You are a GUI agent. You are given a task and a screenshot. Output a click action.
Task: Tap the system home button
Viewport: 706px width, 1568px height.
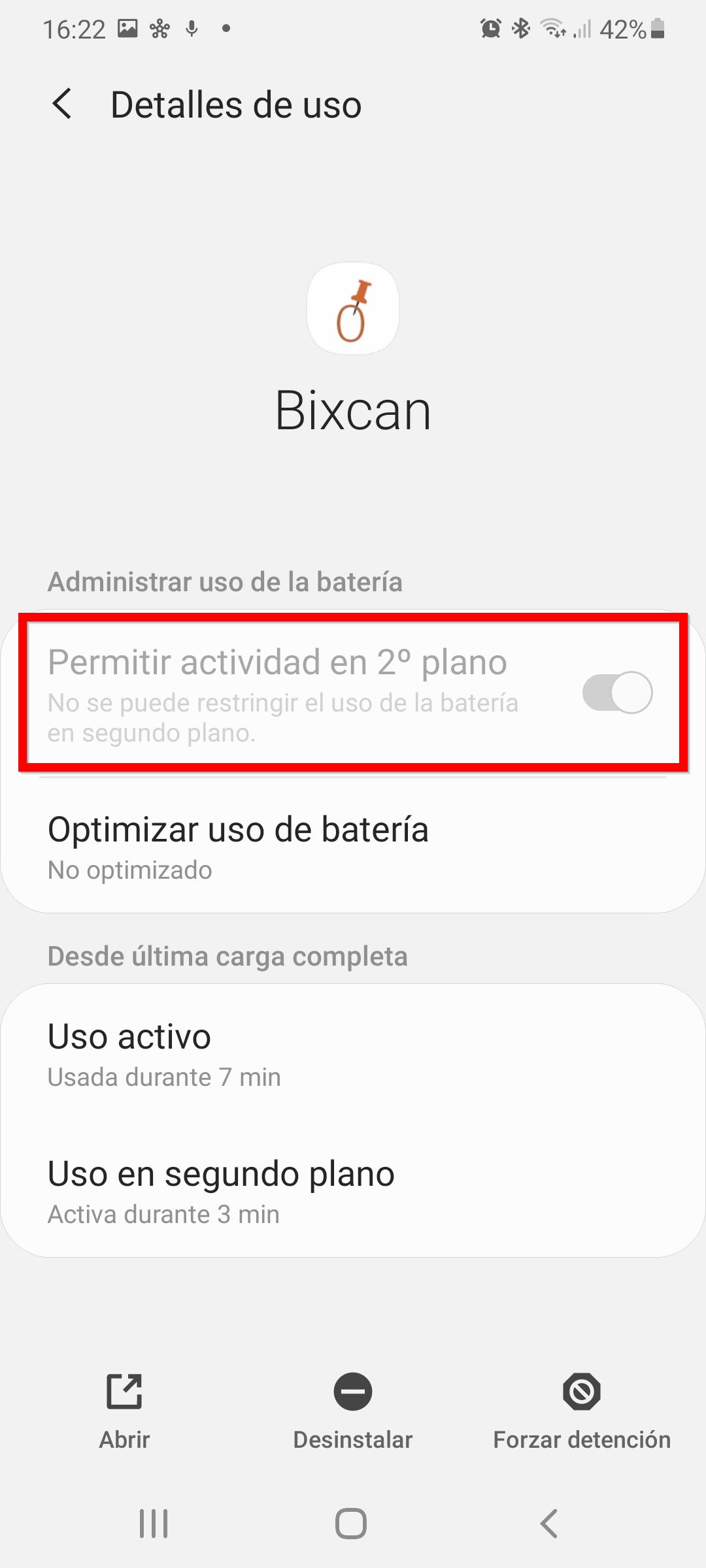(351, 1524)
